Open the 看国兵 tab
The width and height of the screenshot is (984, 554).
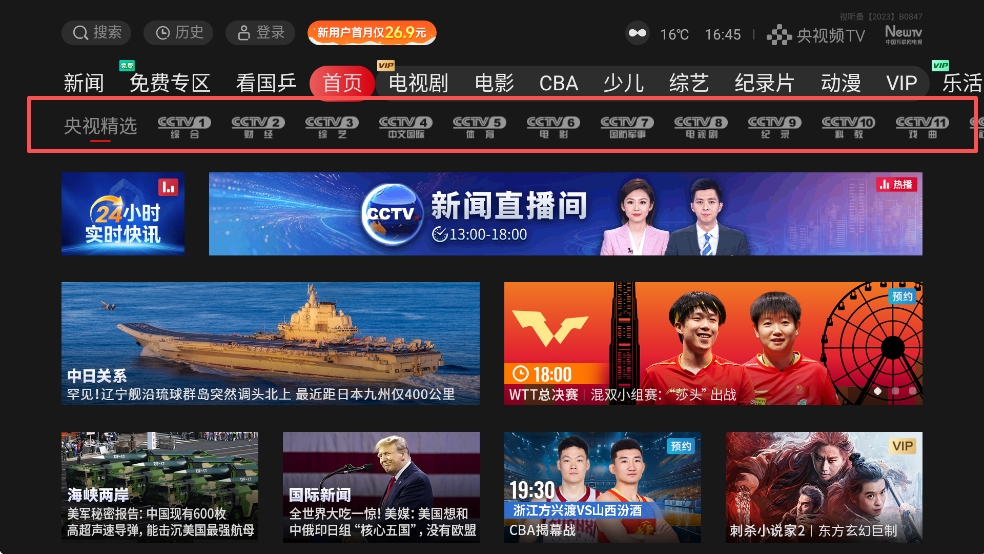[x=266, y=83]
